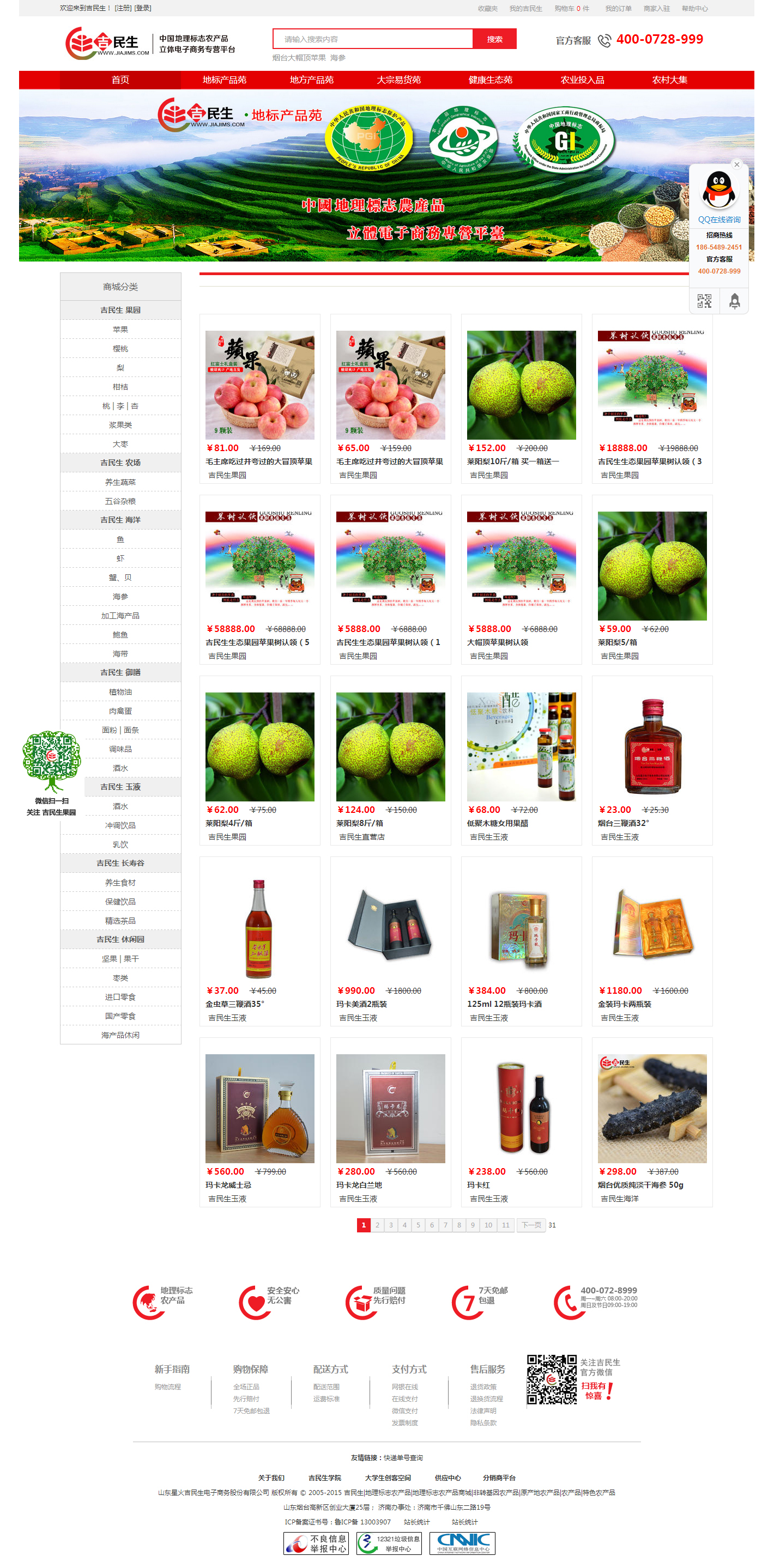Open 登录 login link at top

pos(143,8)
